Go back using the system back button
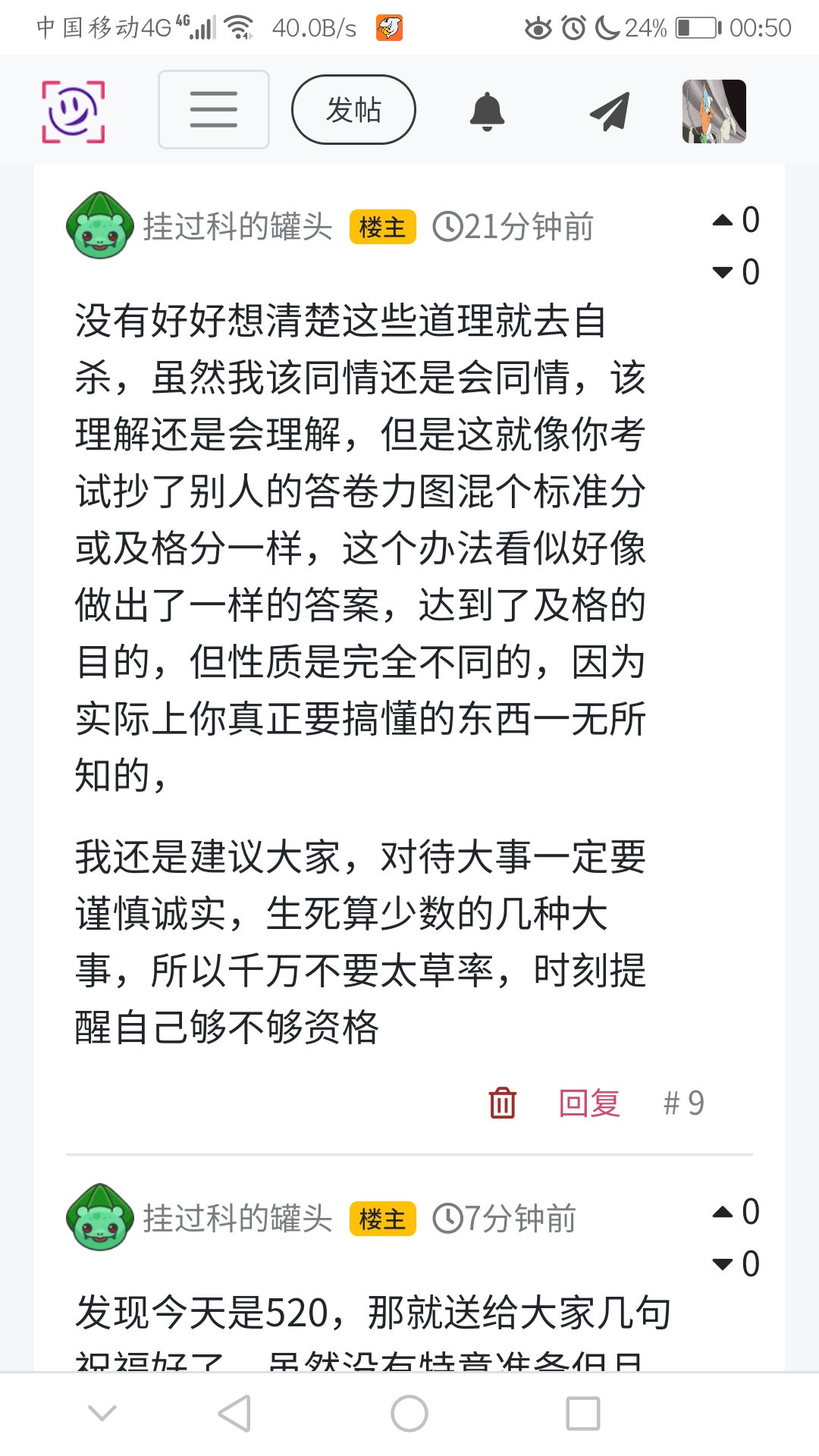Image resolution: width=819 pixels, height=1456 pixels. (234, 1414)
